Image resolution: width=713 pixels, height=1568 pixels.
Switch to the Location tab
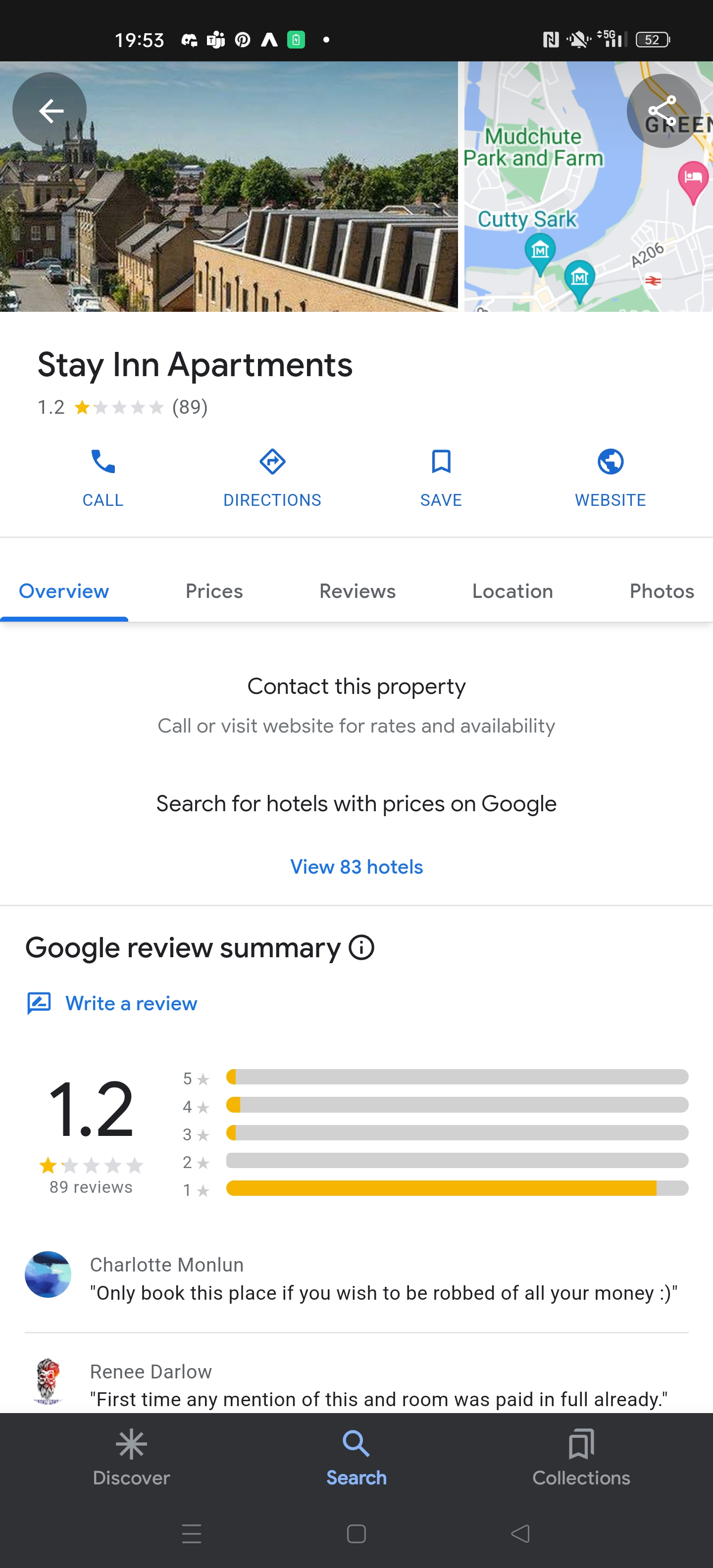click(x=512, y=591)
